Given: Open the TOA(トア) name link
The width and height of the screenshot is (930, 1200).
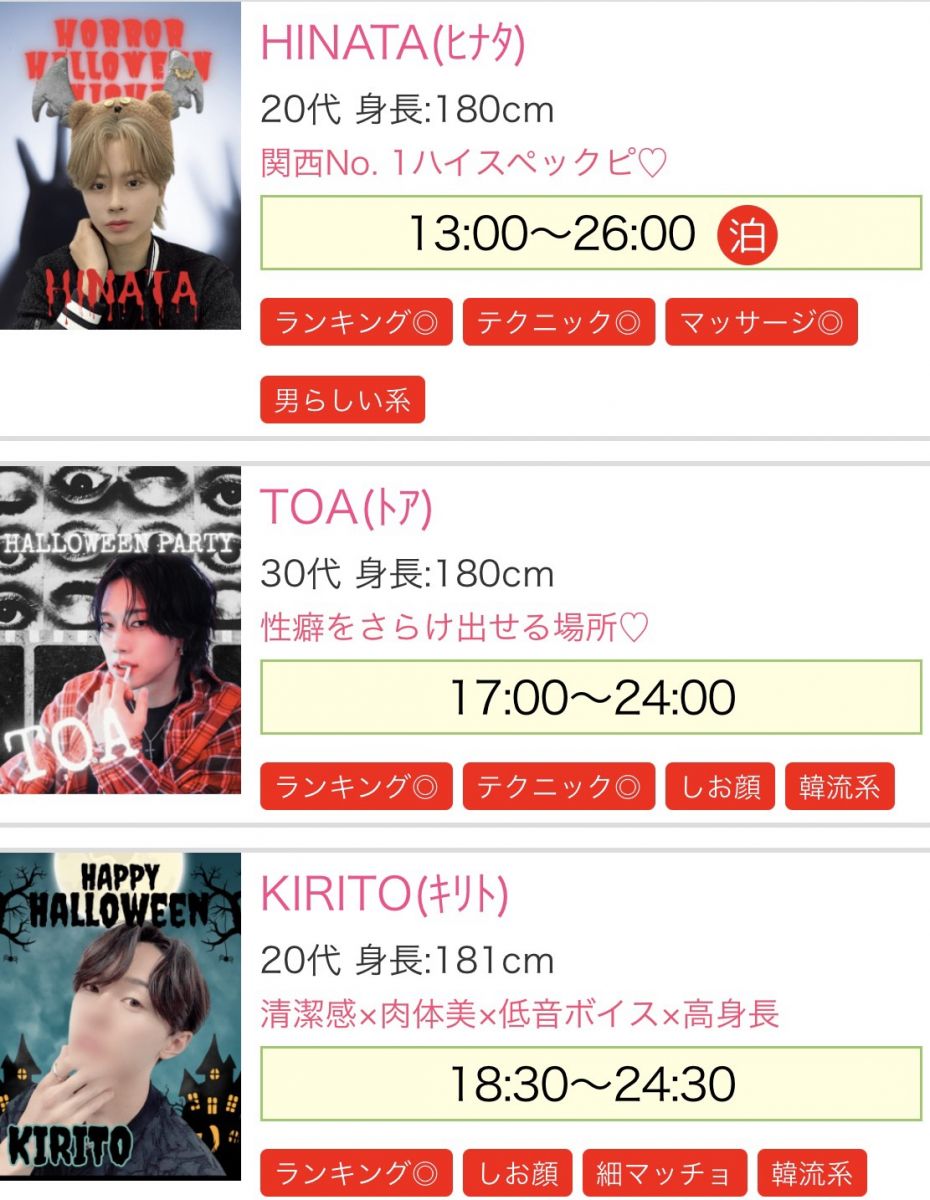Looking at the screenshot, I should pyautogui.click(x=346, y=509).
